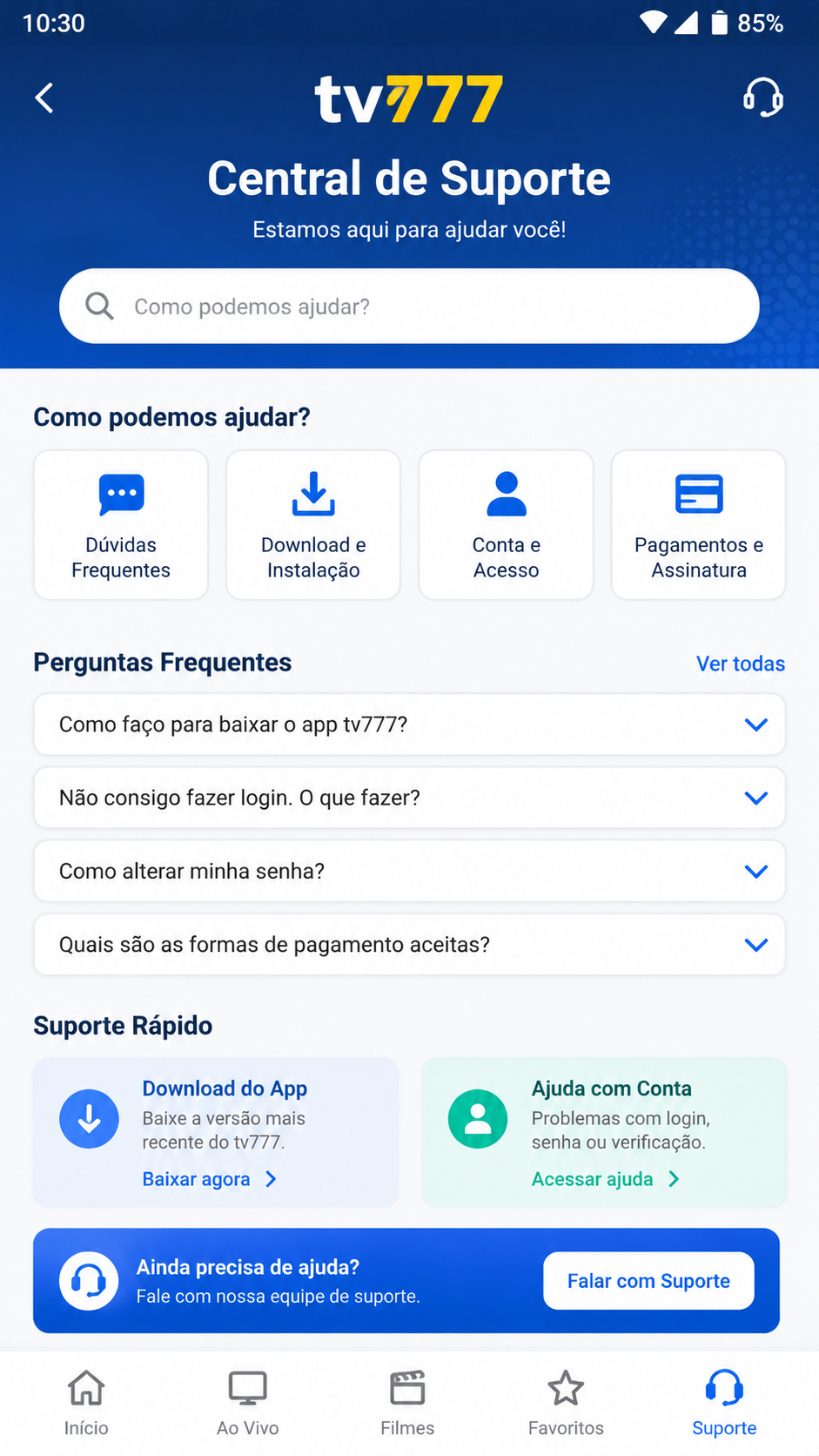Open Download e Instalação category

pyautogui.click(x=313, y=524)
